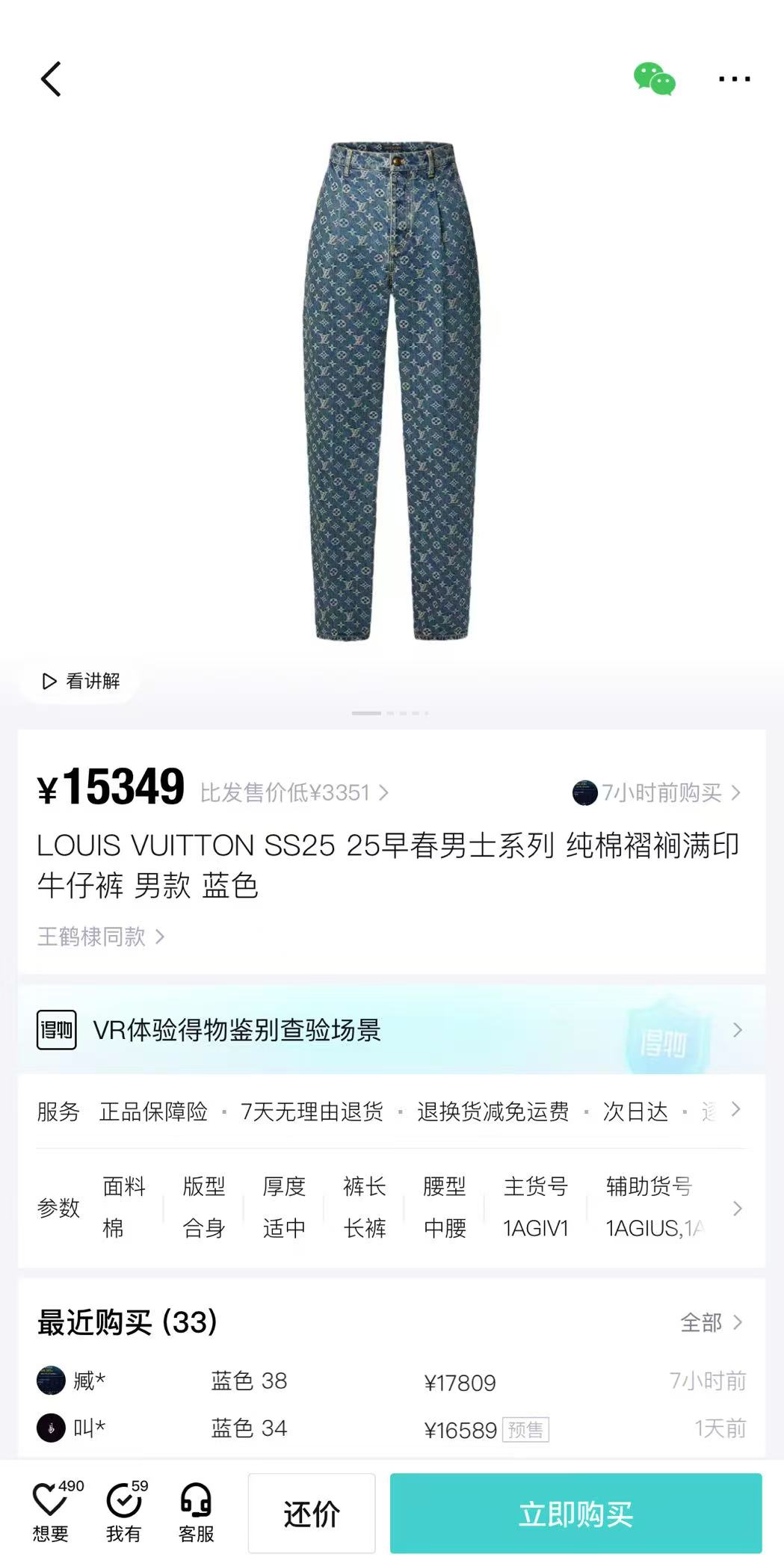Expand the 参数 product parameters row
784x1563 pixels.
pos(737,1208)
